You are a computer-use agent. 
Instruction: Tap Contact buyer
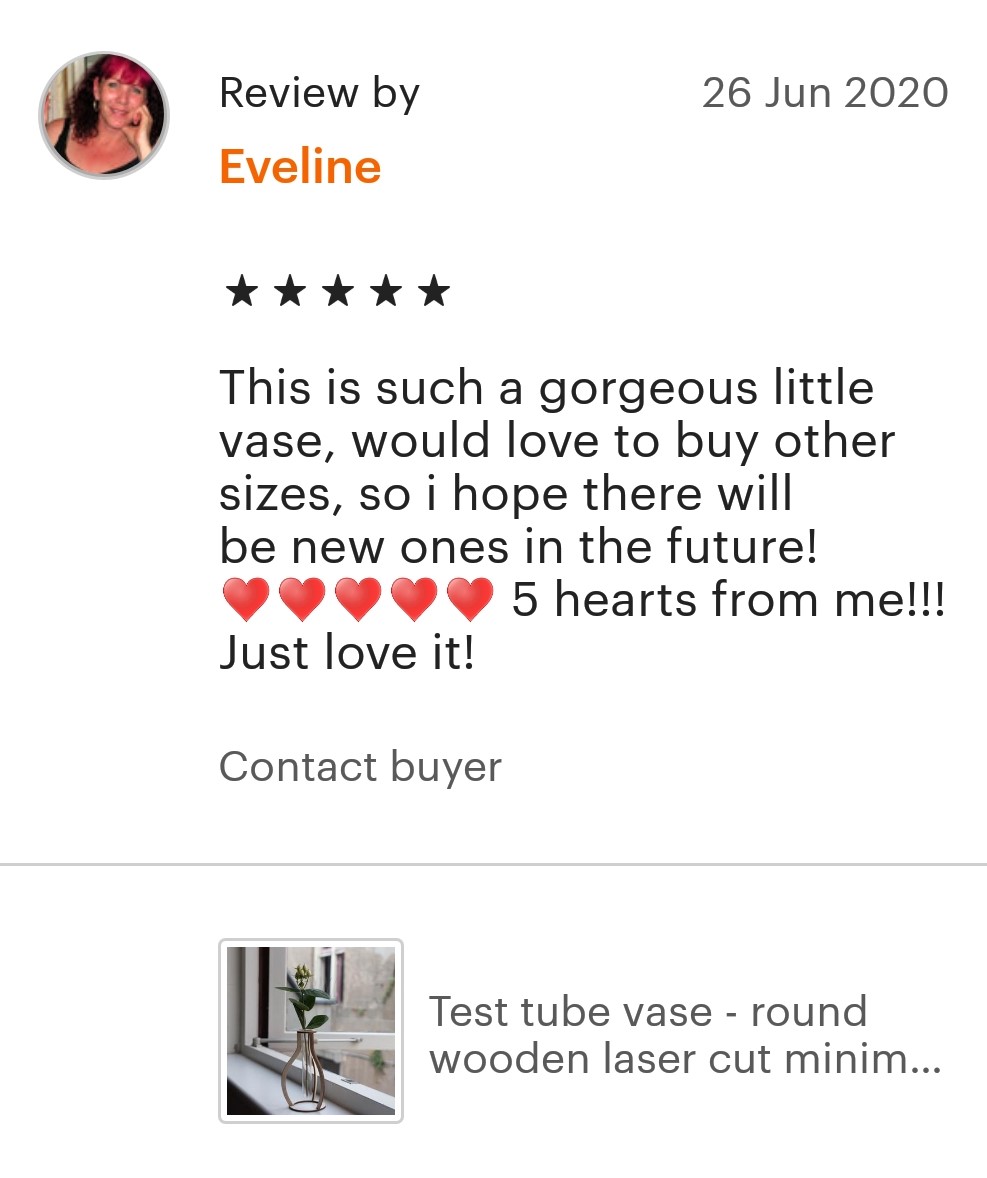[360, 767]
